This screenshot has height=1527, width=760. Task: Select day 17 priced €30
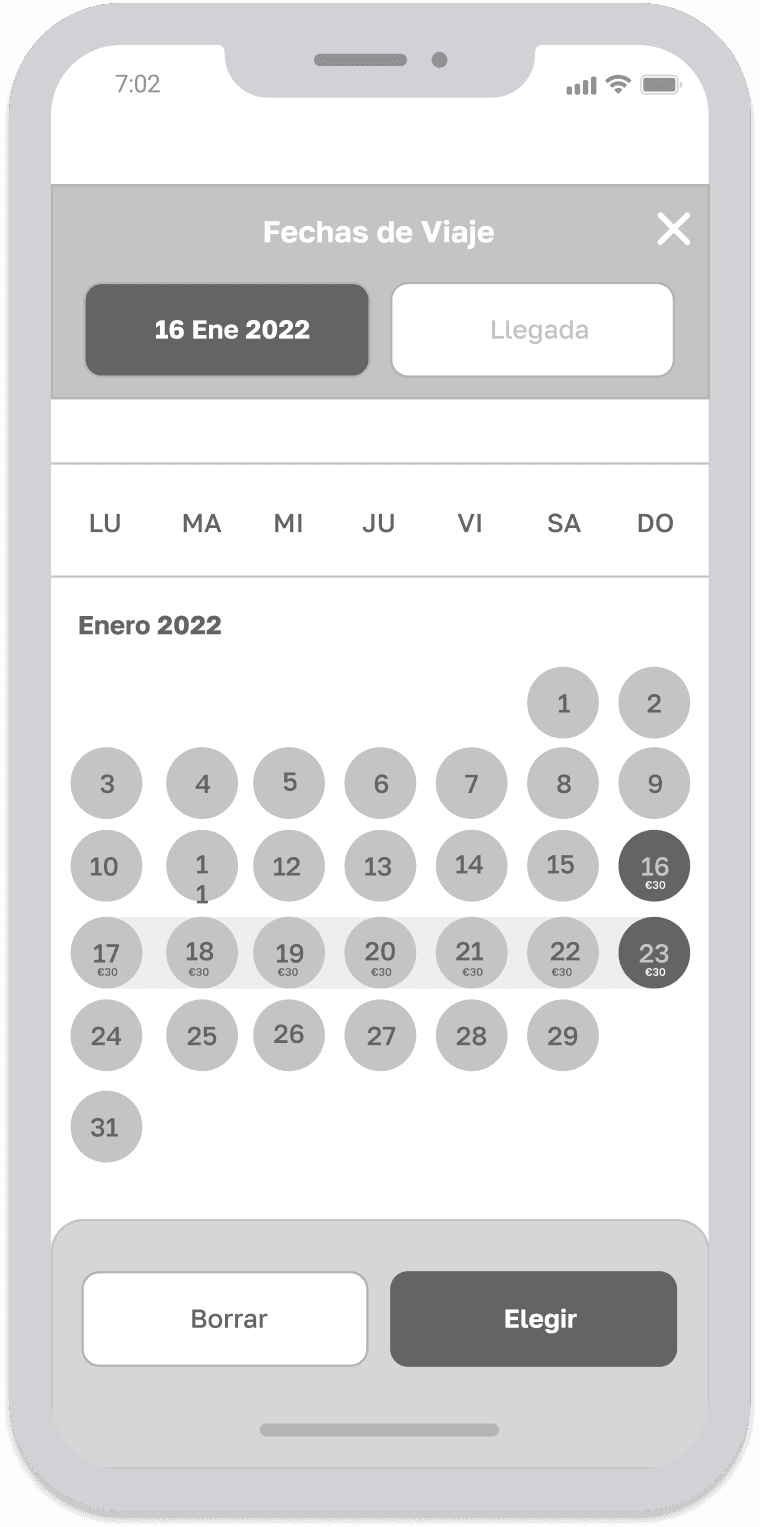coord(106,952)
